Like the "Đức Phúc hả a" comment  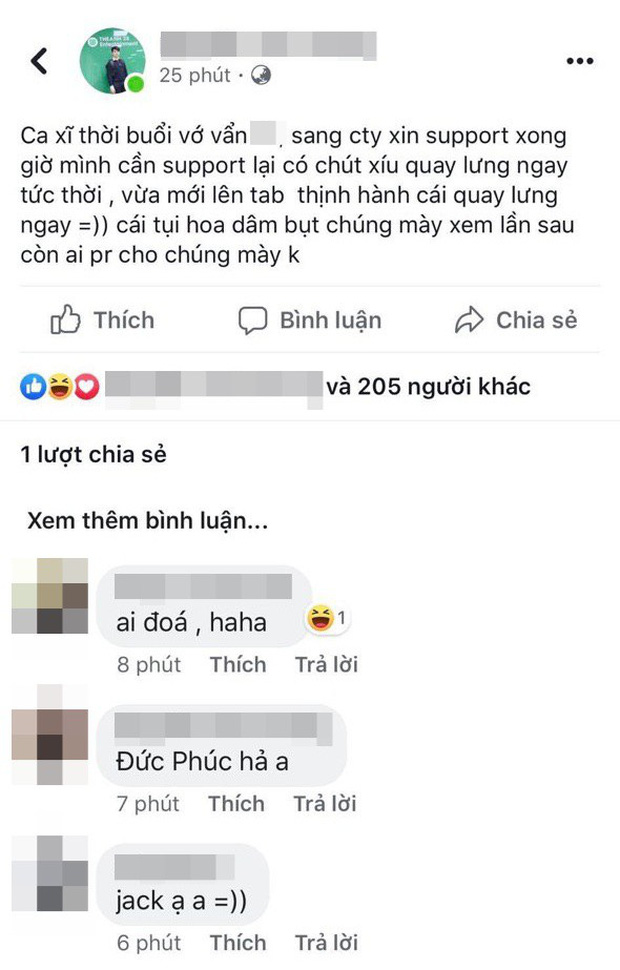pos(237,803)
